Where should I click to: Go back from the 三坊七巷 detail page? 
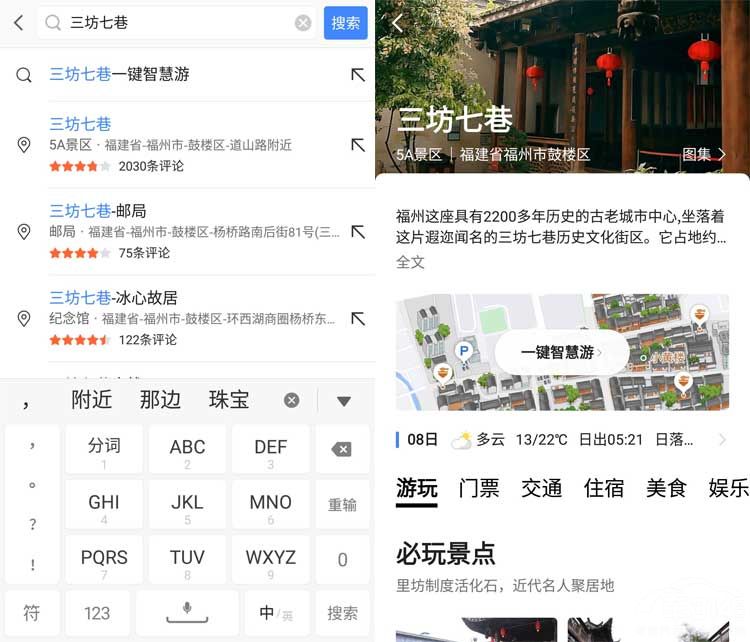[x=398, y=23]
